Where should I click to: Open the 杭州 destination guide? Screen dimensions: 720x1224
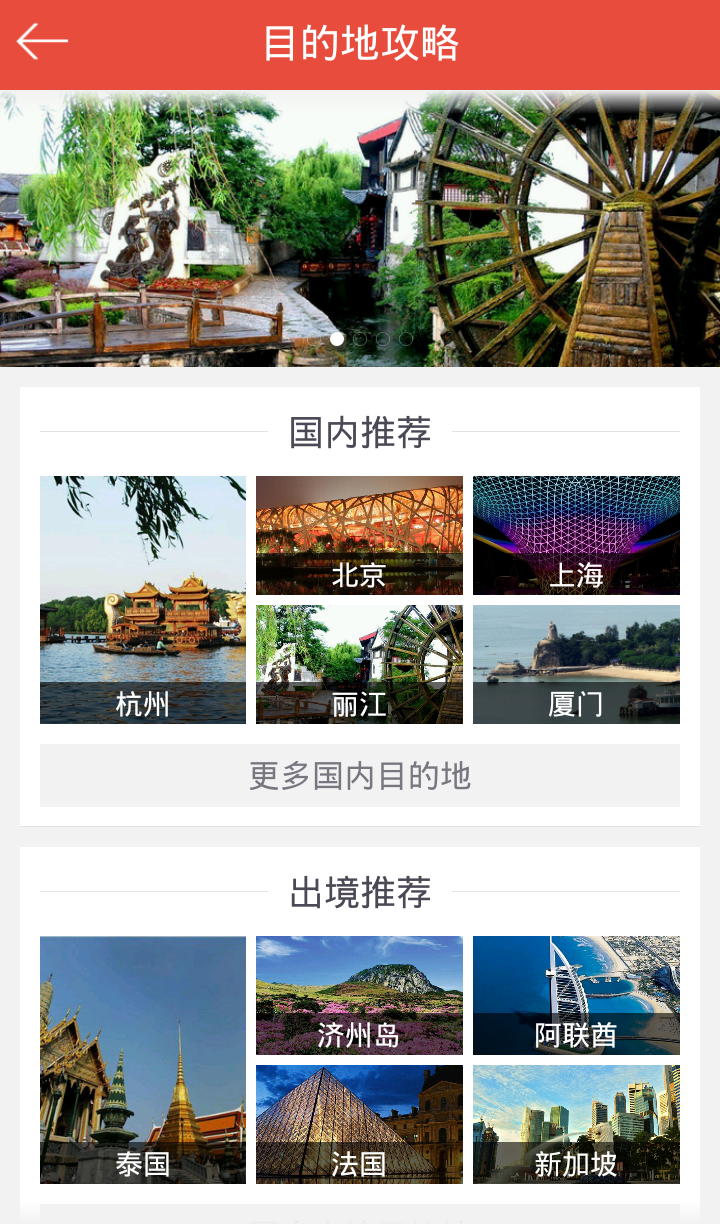tap(143, 600)
